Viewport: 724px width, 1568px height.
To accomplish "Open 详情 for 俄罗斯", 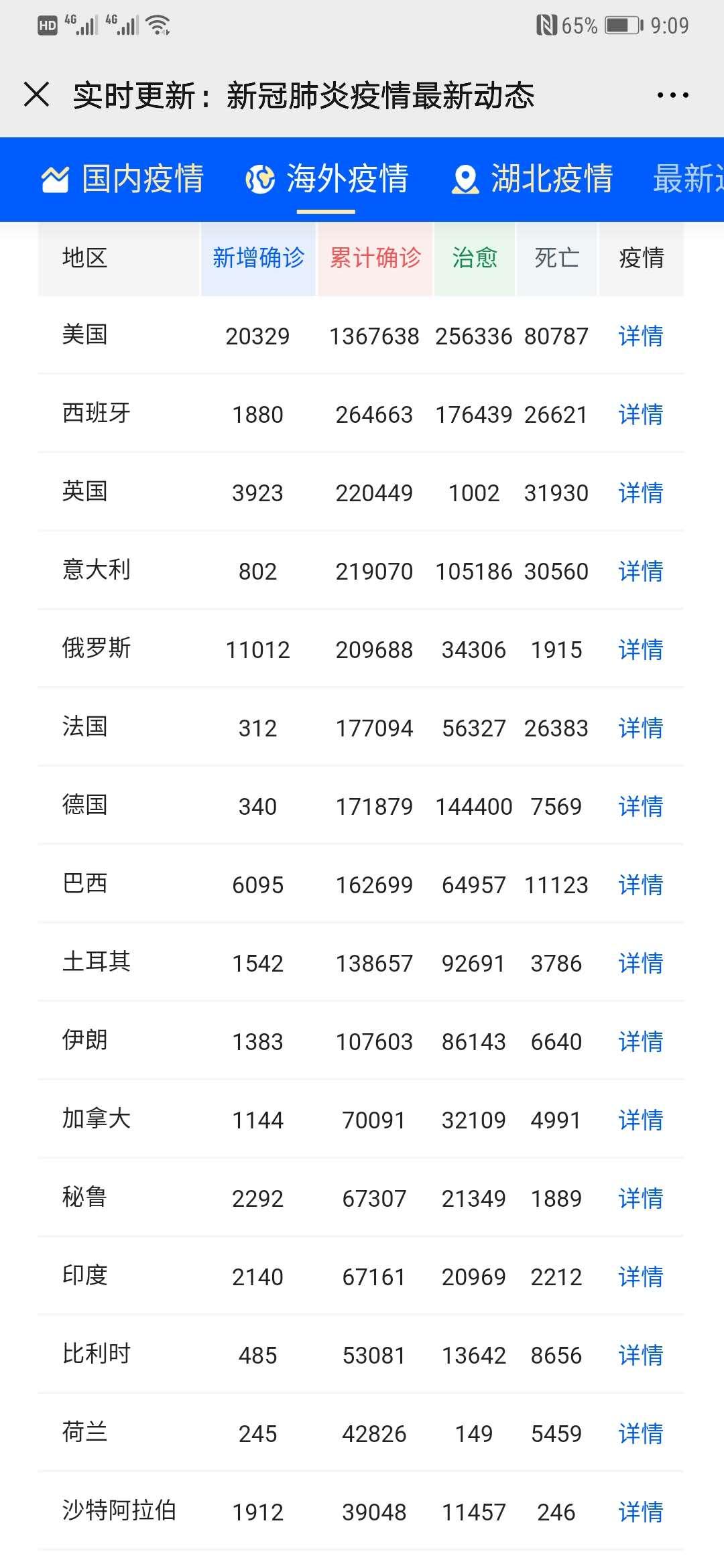I will tap(640, 649).
